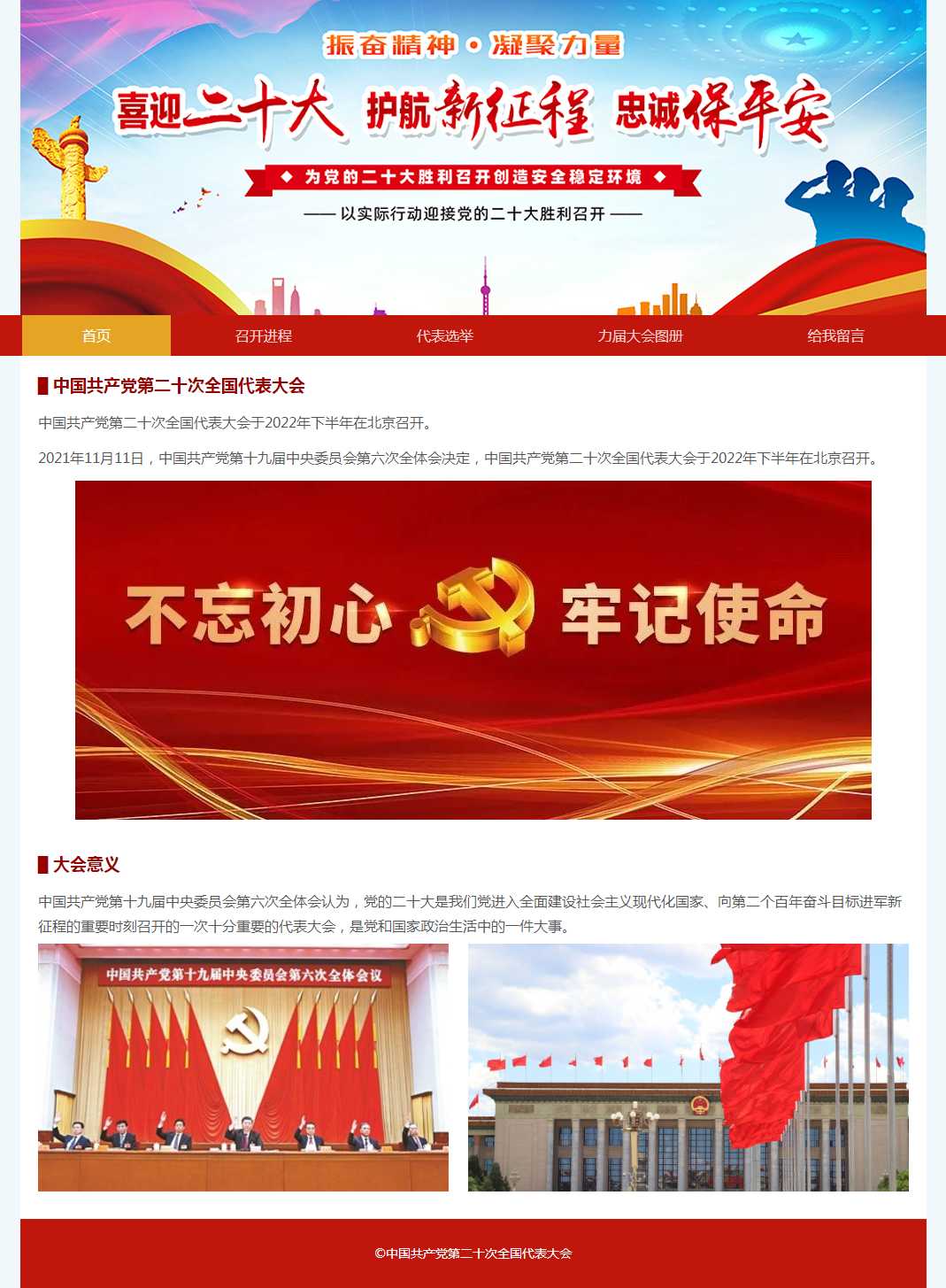The height and width of the screenshot is (1288, 946).
Task: Open the 召开进程 navigation tab
Action: pos(263,335)
